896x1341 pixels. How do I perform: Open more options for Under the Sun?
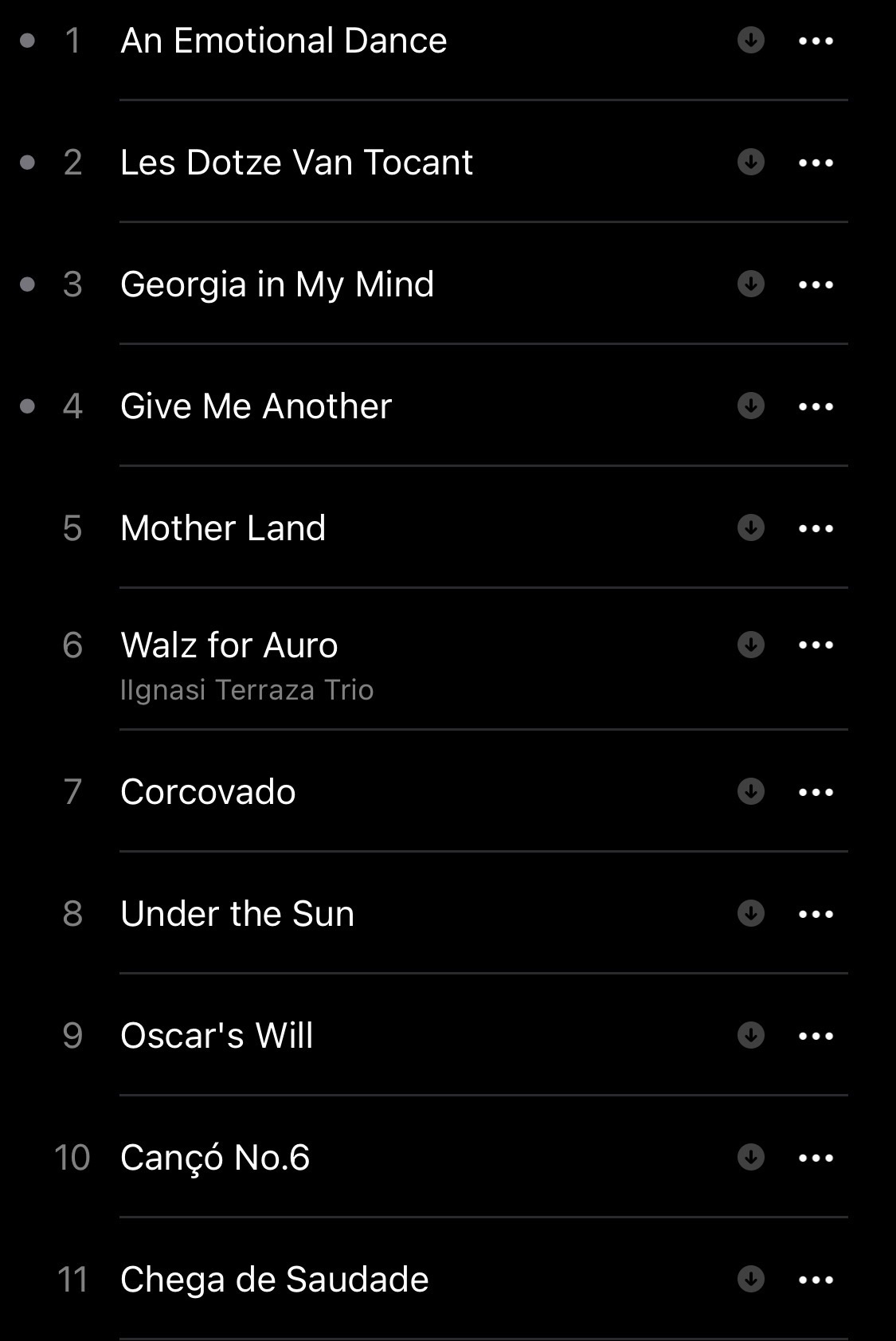point(816,914)
